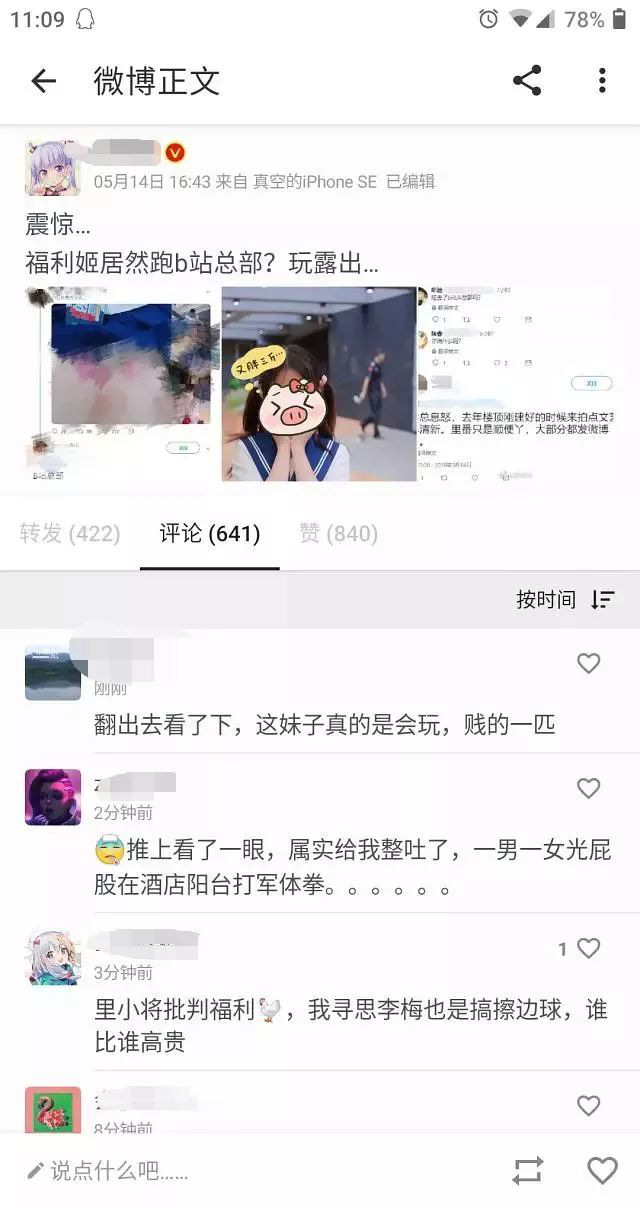Viewport: 640px width, 1208px height.
Task: Open the three-dot overflow menu
Action: click(602, 81)
